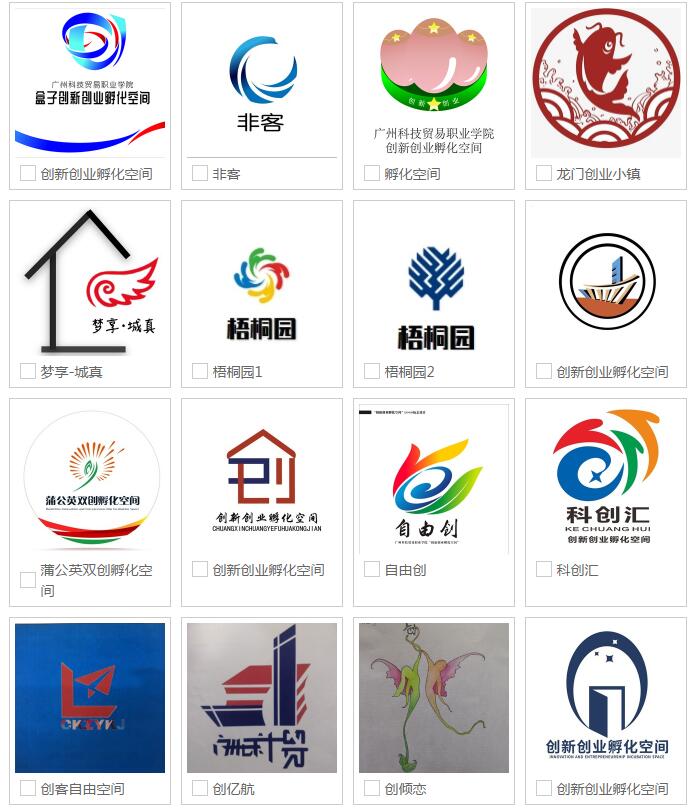View the 科创汇 logo image

[605, 478]
